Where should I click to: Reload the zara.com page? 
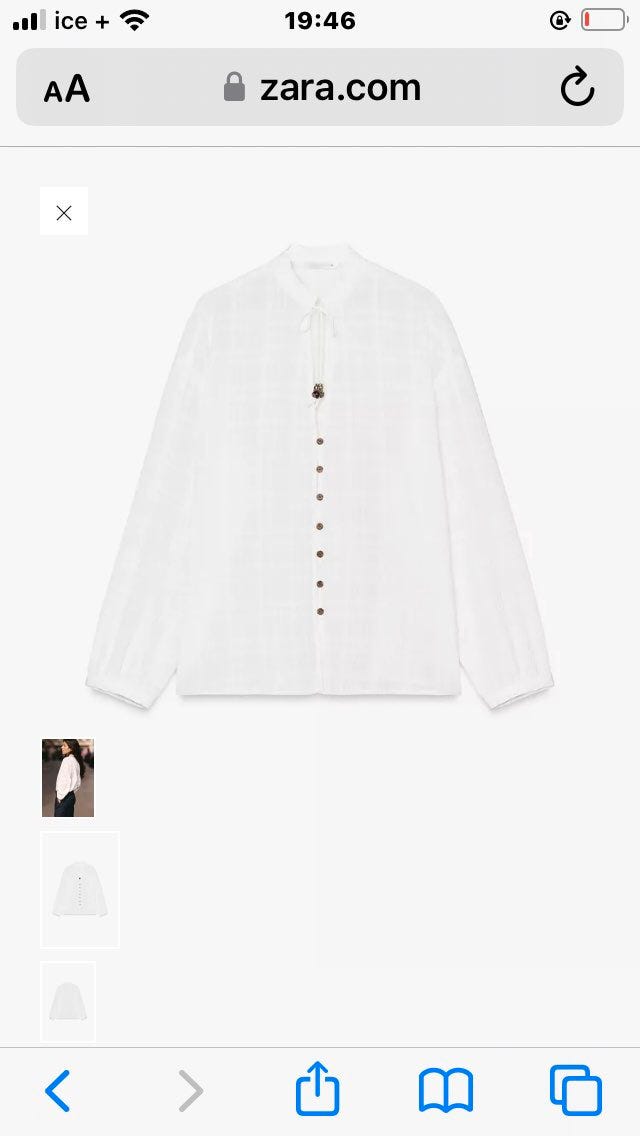point(577,88)
